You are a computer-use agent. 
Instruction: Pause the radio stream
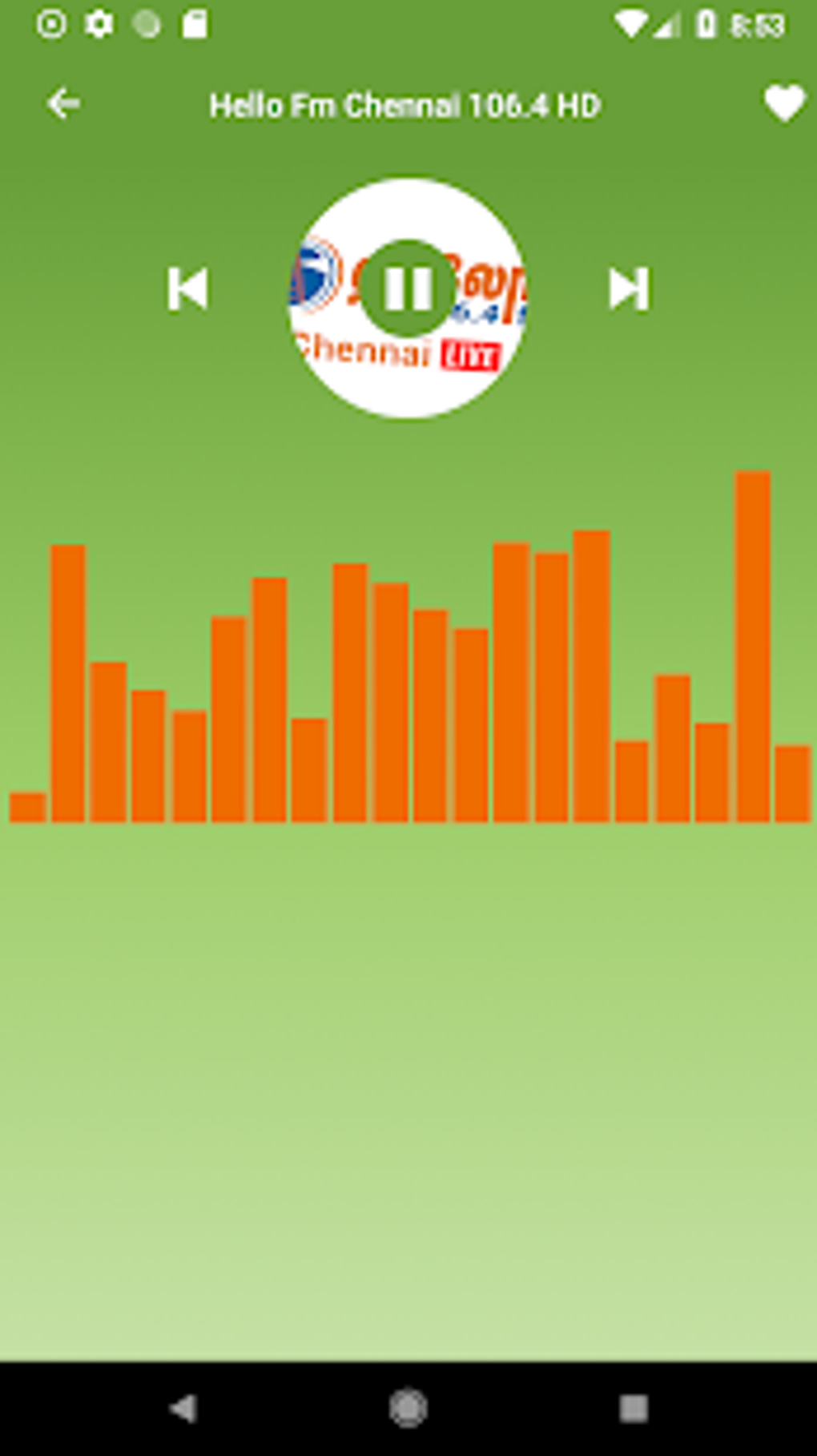point(408,288)
